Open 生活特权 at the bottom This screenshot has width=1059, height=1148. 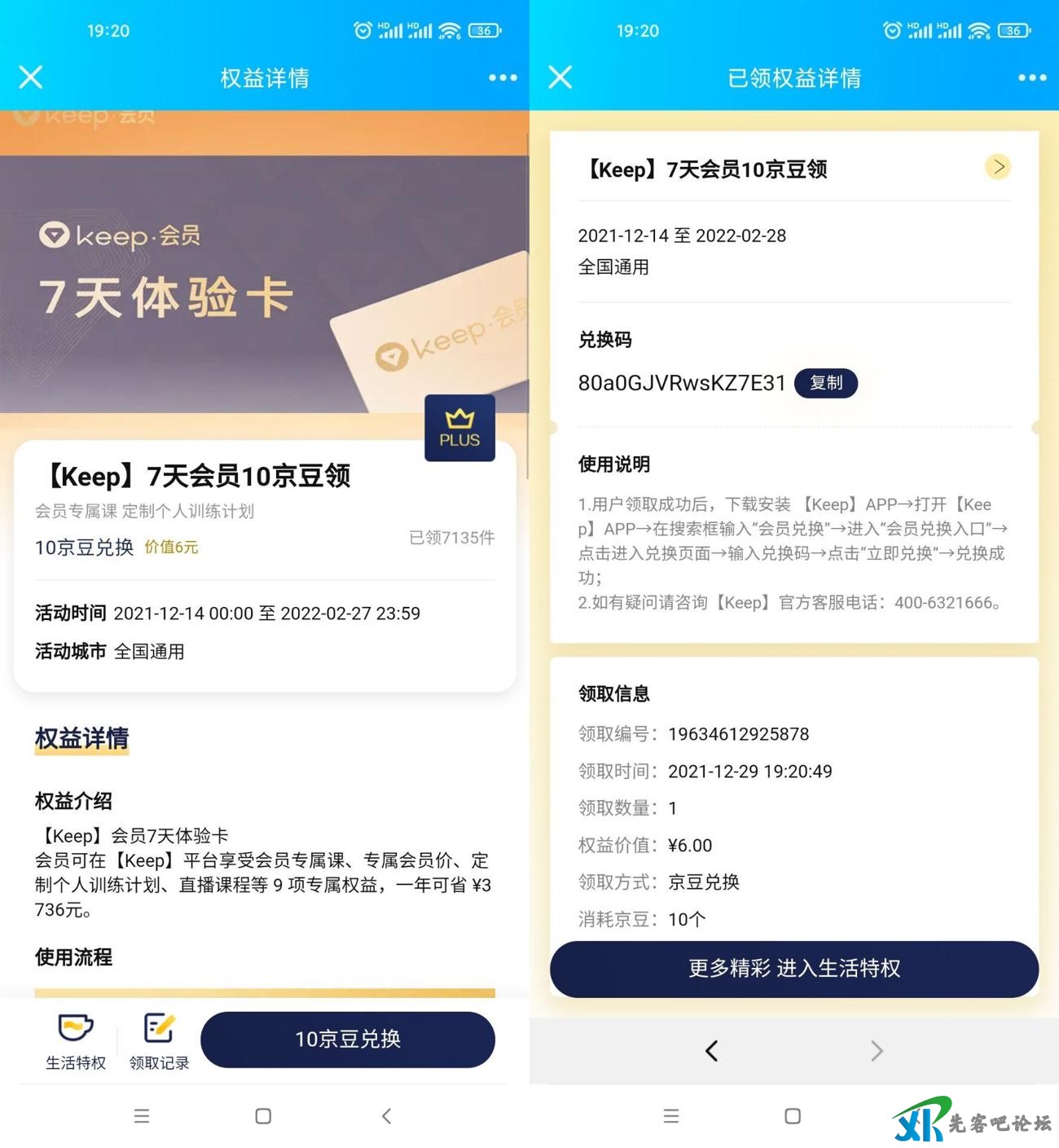point(76,1041)
